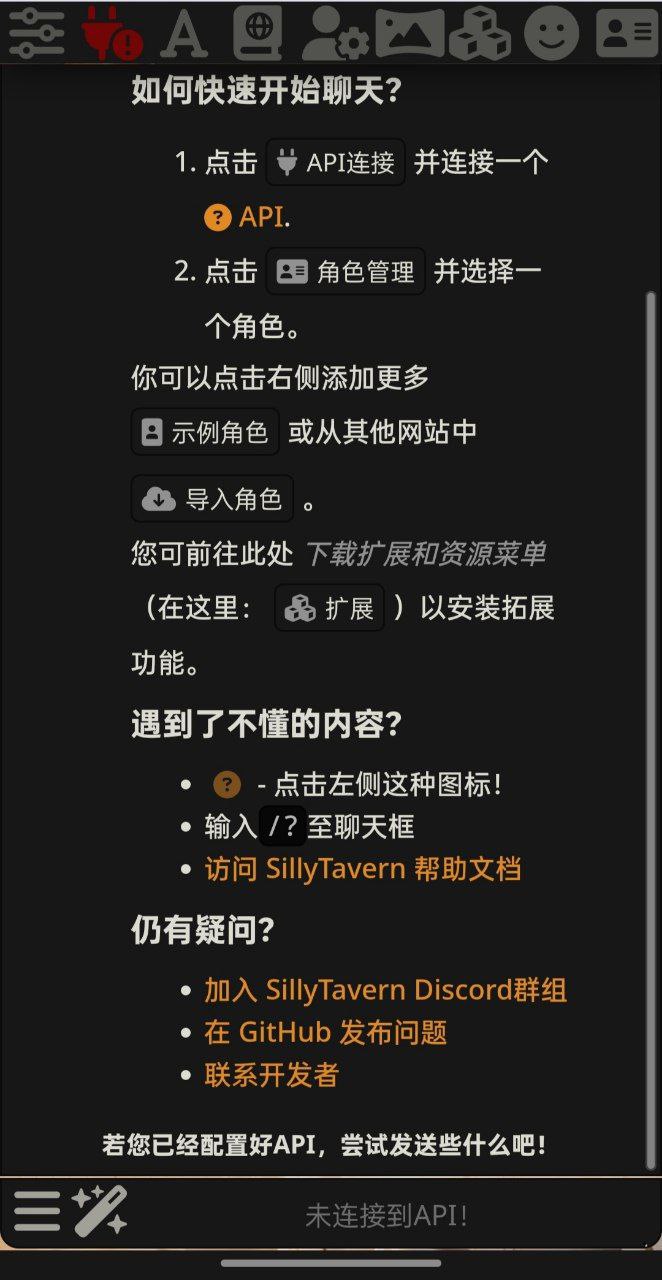This screenshot has height=1280, width=662.
Task: Open the extensions cubes icon in top bar
Action: point(480,32)
